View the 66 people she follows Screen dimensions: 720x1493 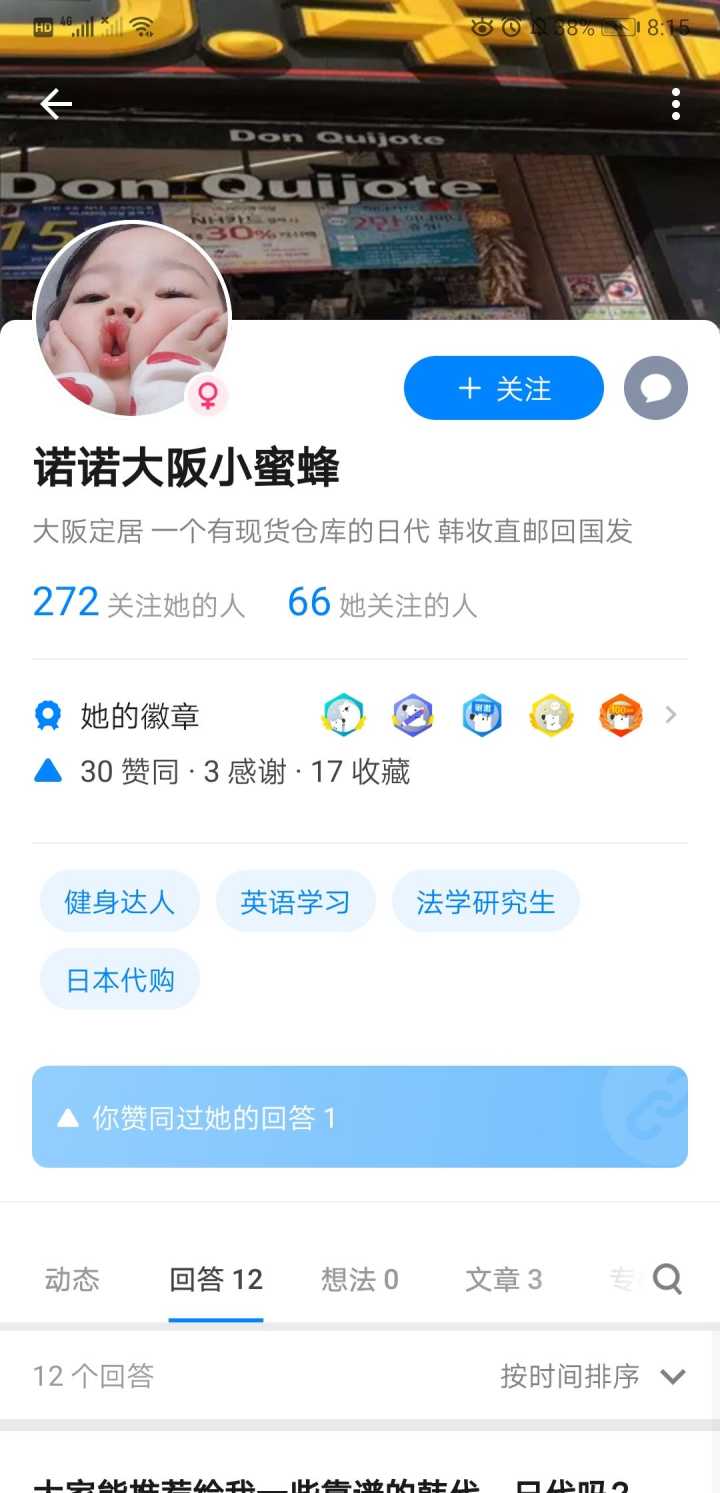tap(382, 603)
